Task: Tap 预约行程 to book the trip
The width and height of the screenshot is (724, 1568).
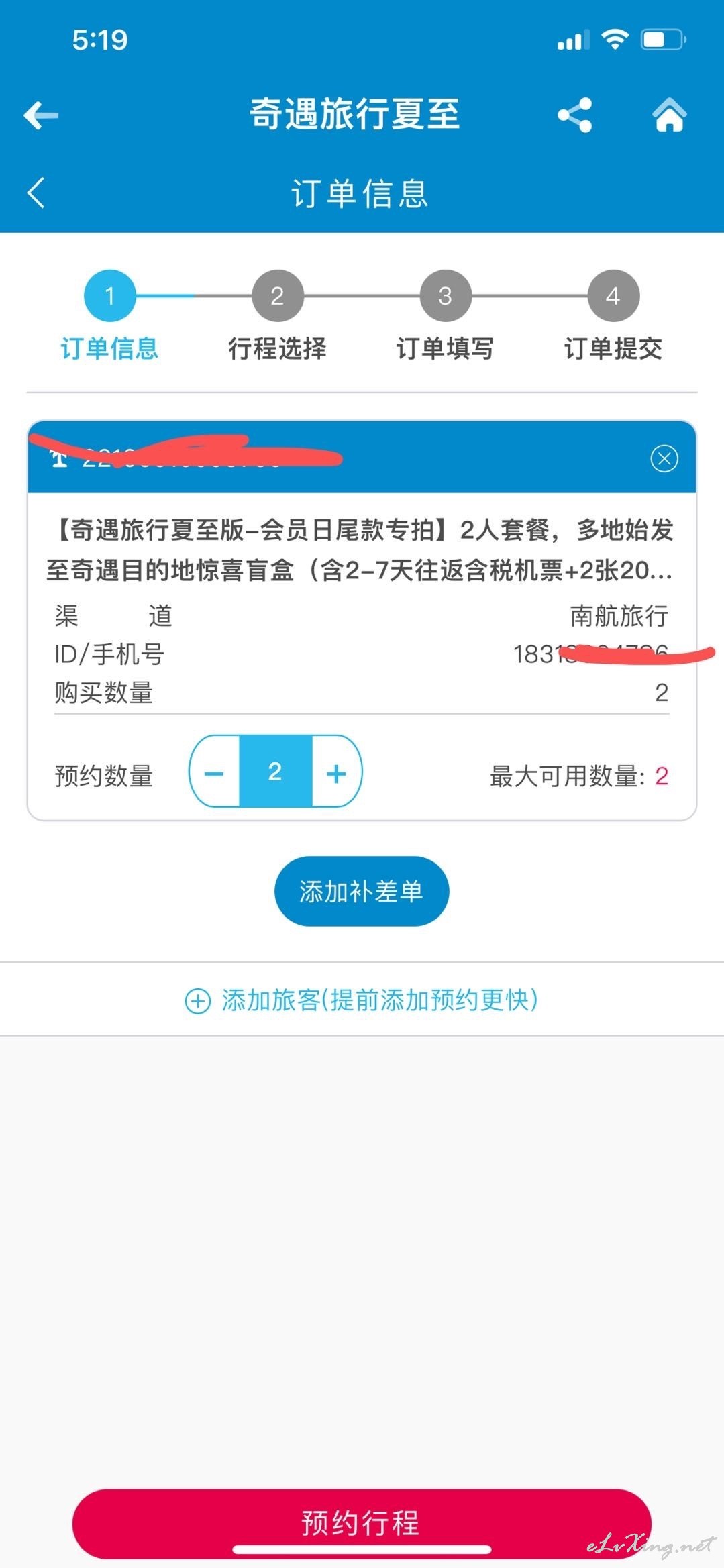Action: point(362,1523)
